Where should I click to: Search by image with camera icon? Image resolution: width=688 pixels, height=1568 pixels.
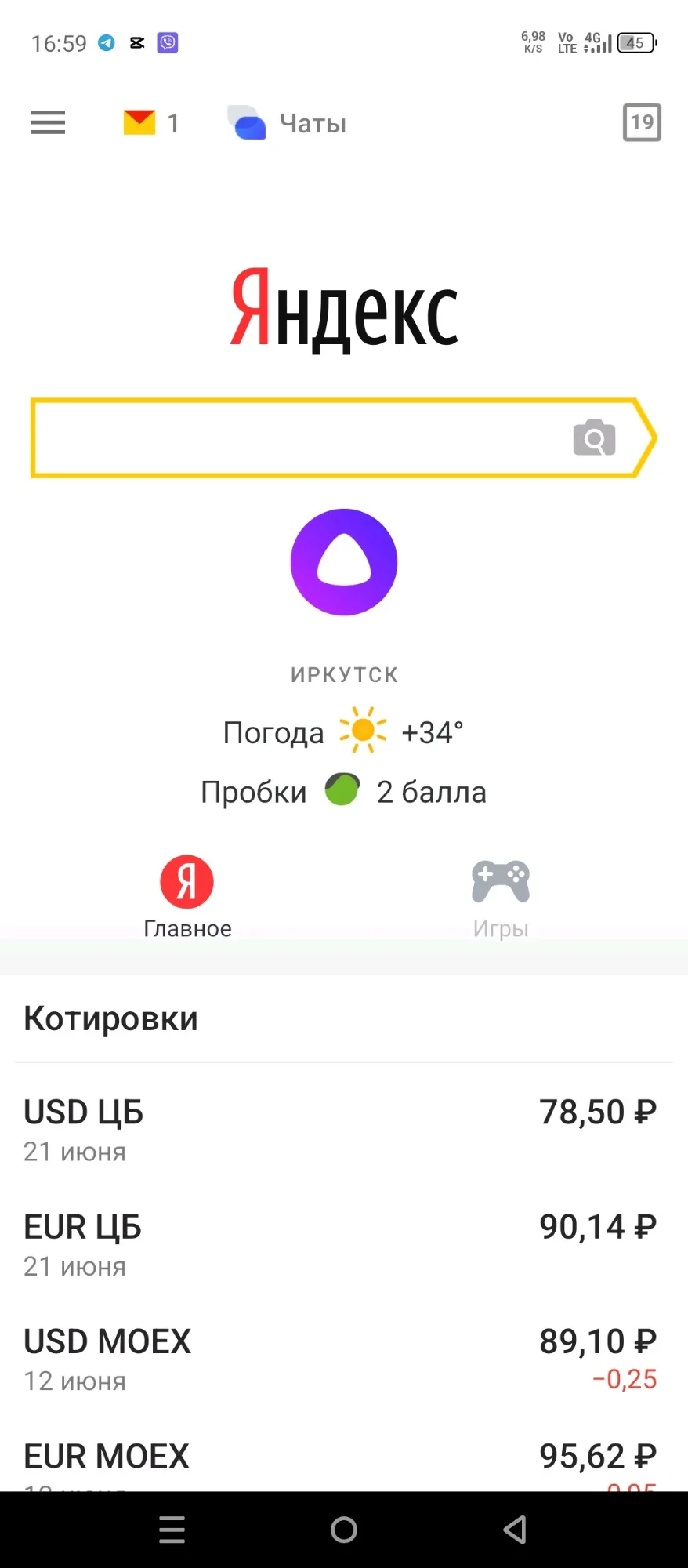594,437
